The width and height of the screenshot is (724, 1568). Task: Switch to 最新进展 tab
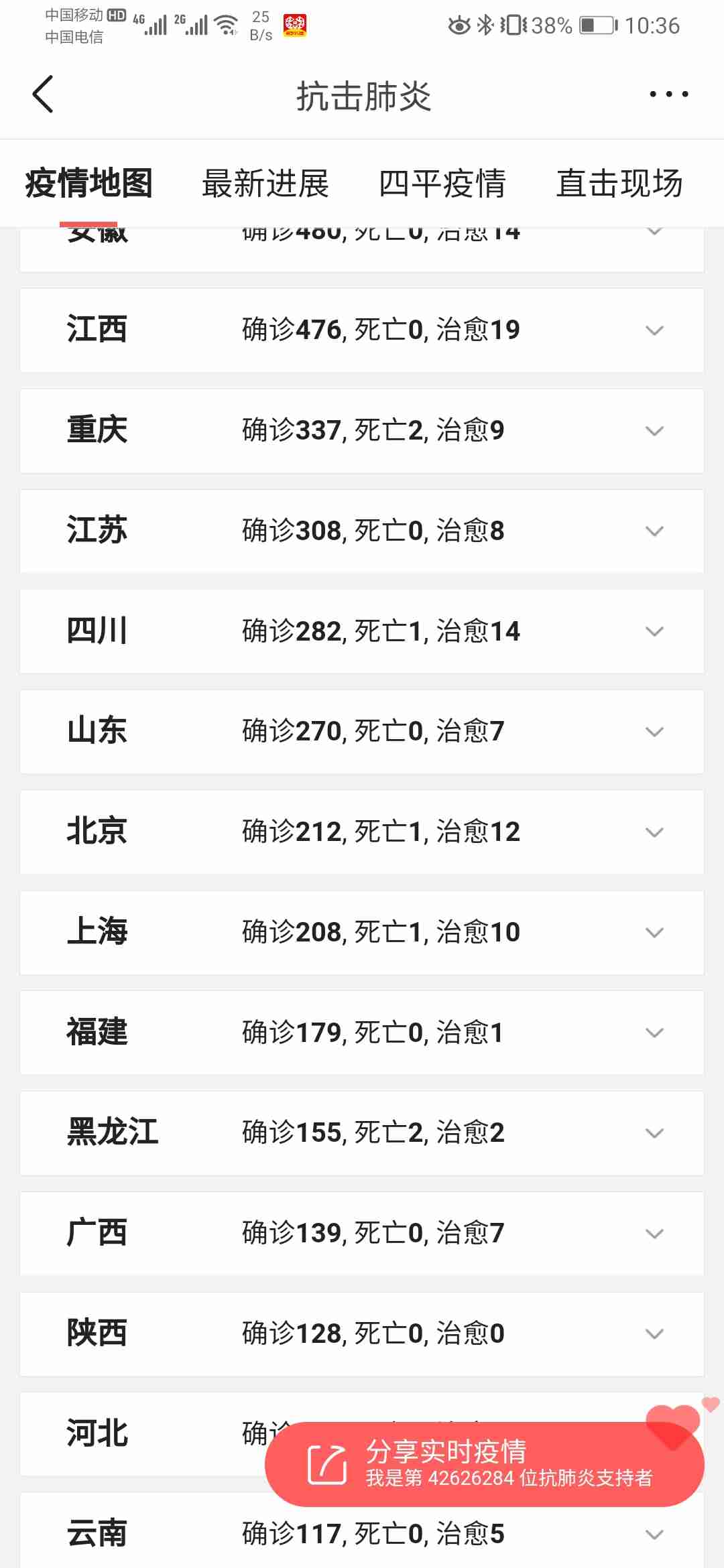[x=265, y=184]
